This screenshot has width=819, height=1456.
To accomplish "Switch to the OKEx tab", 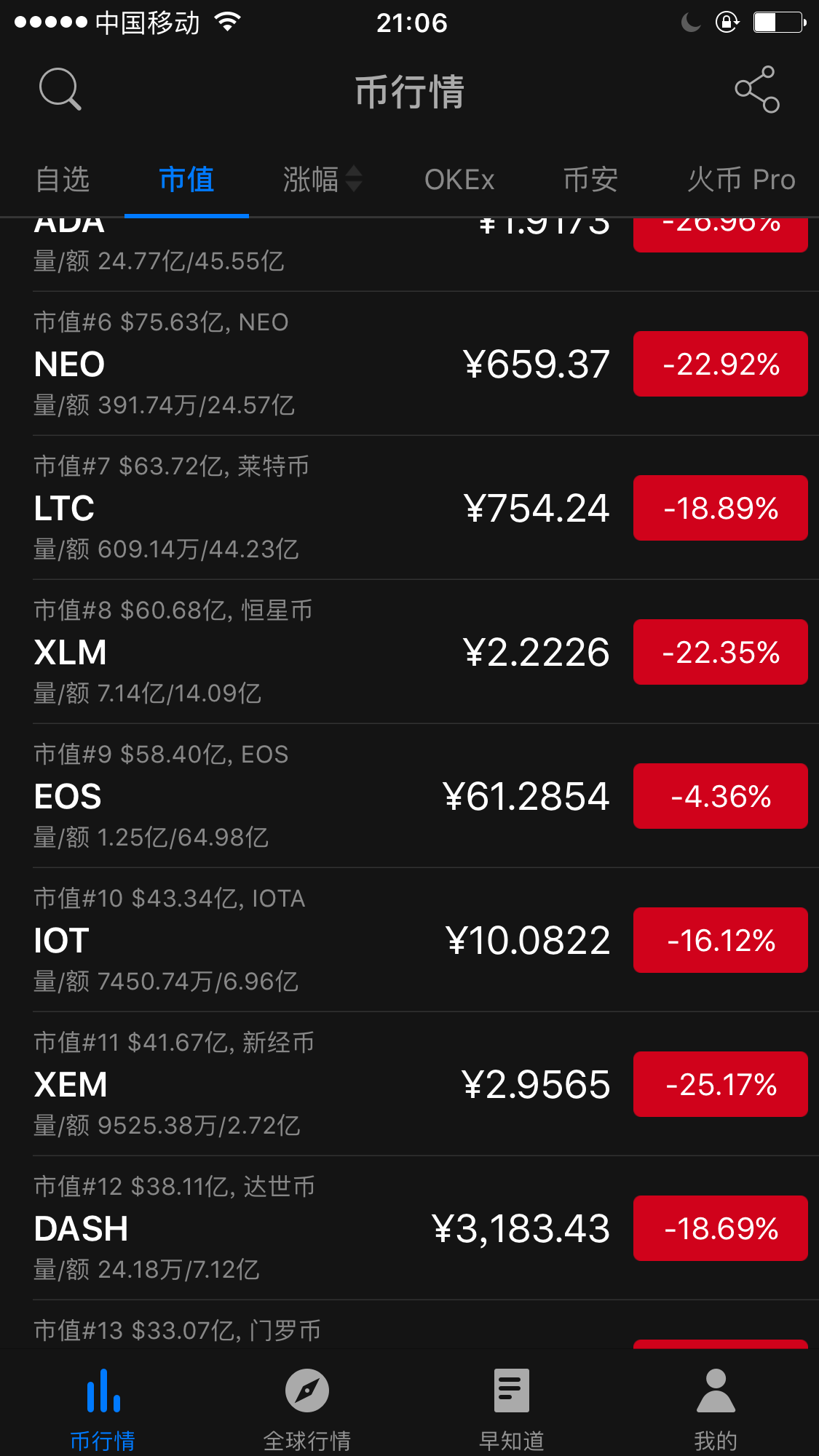I will (x=459, y=180).
